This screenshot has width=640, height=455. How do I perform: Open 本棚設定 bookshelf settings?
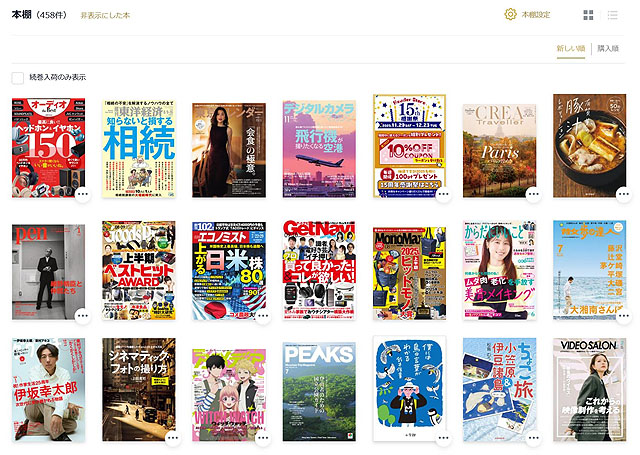pyautogui.click(x=527, y=15)
